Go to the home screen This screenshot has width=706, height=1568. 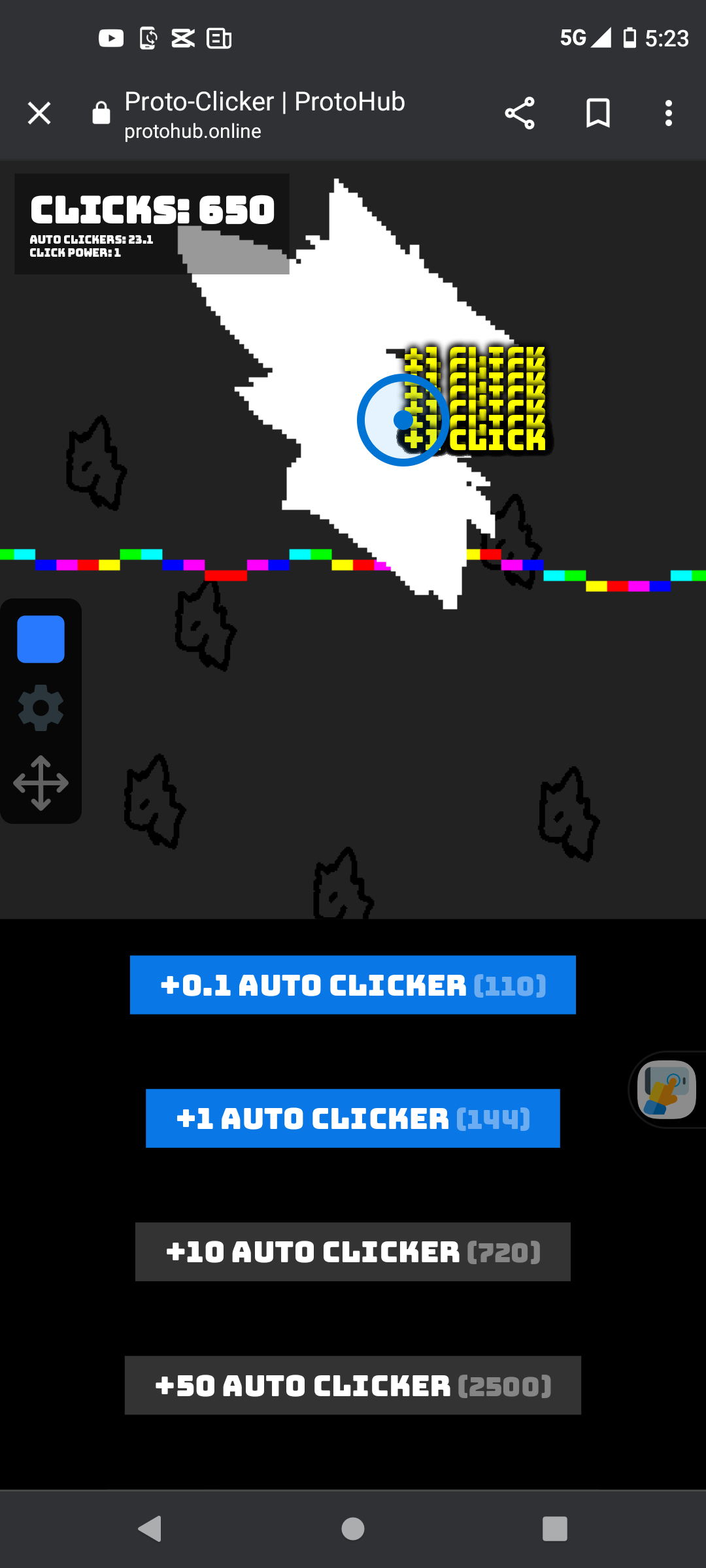tap(353, 1529)
